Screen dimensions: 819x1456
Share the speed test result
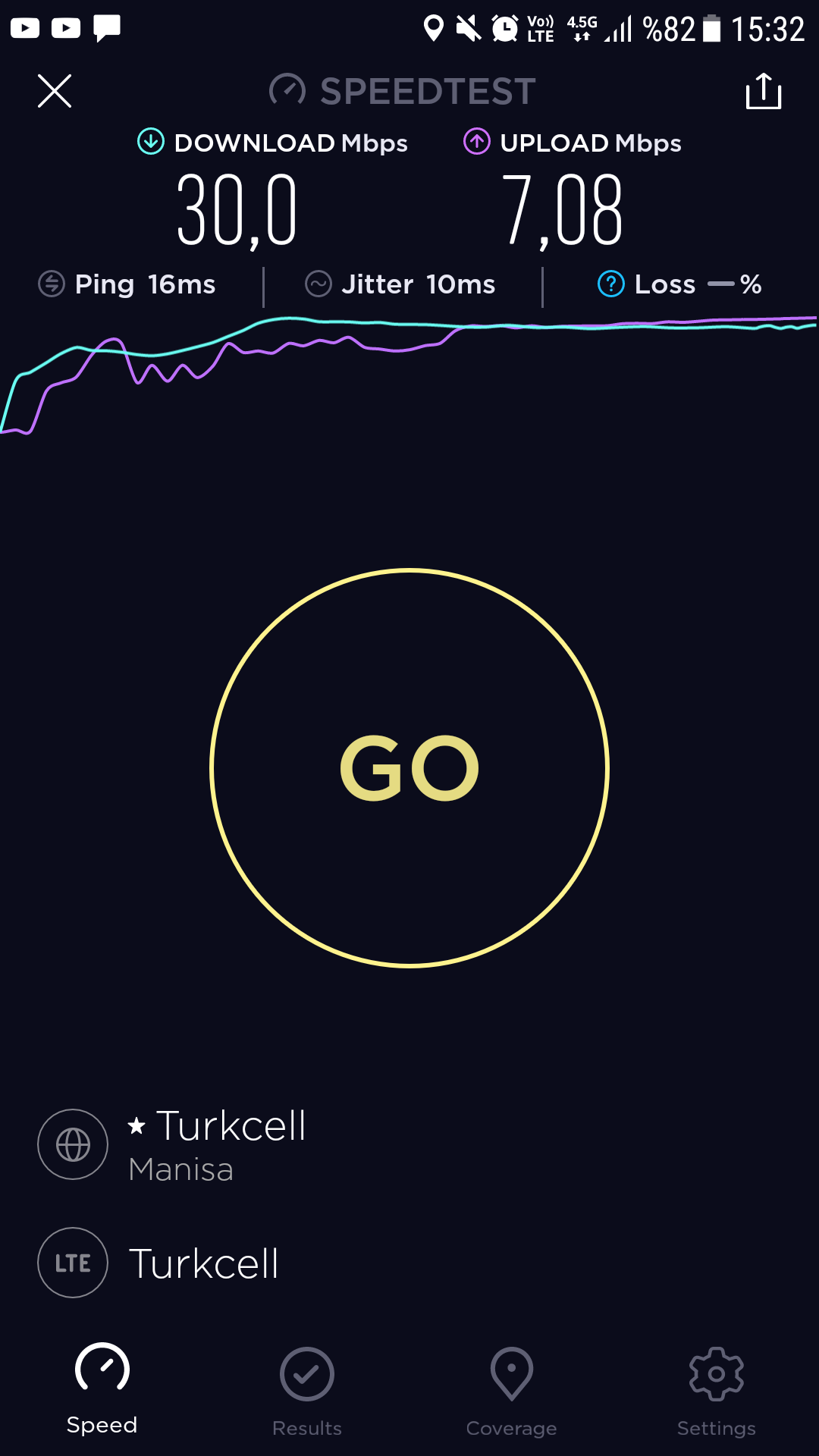764,91
